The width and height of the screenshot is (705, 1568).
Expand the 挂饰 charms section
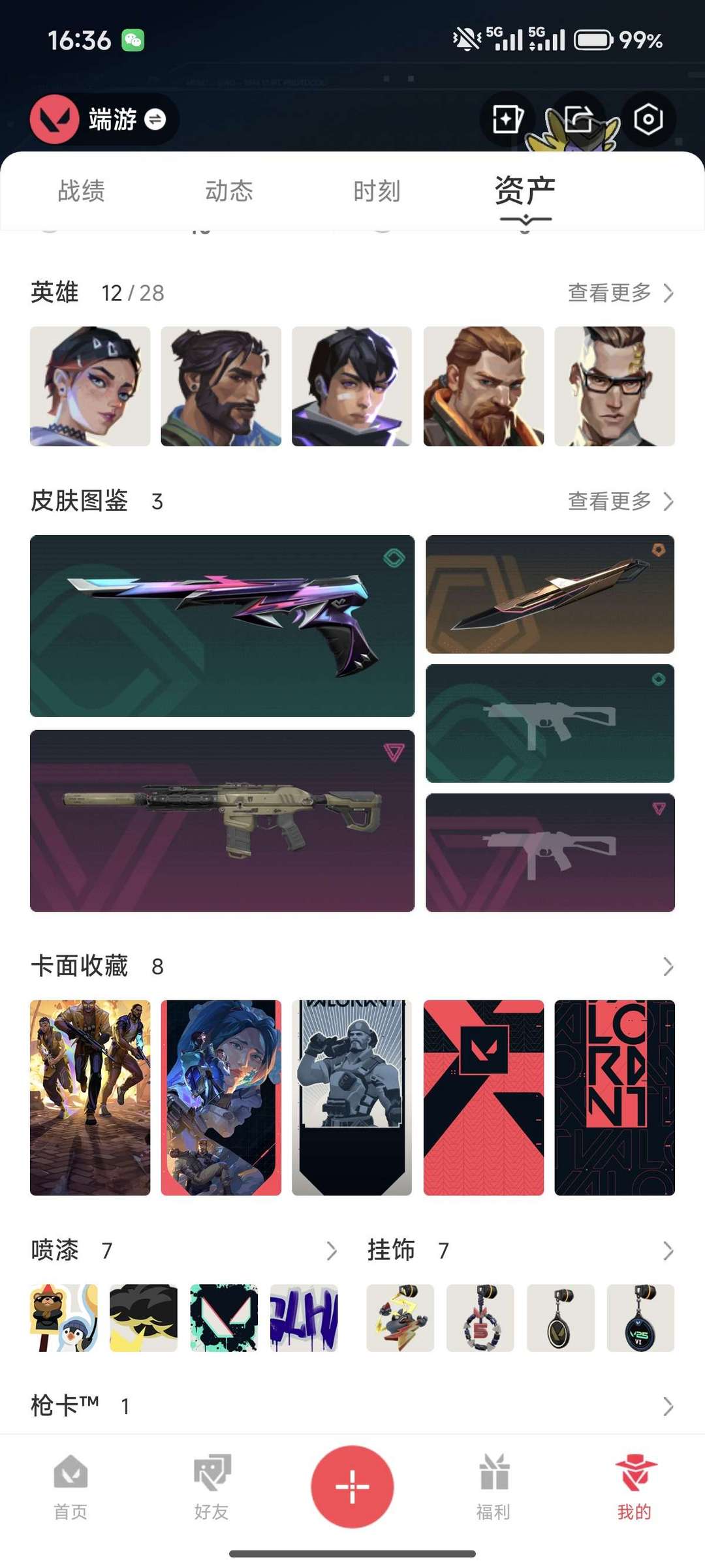(x=668, y=1251)
